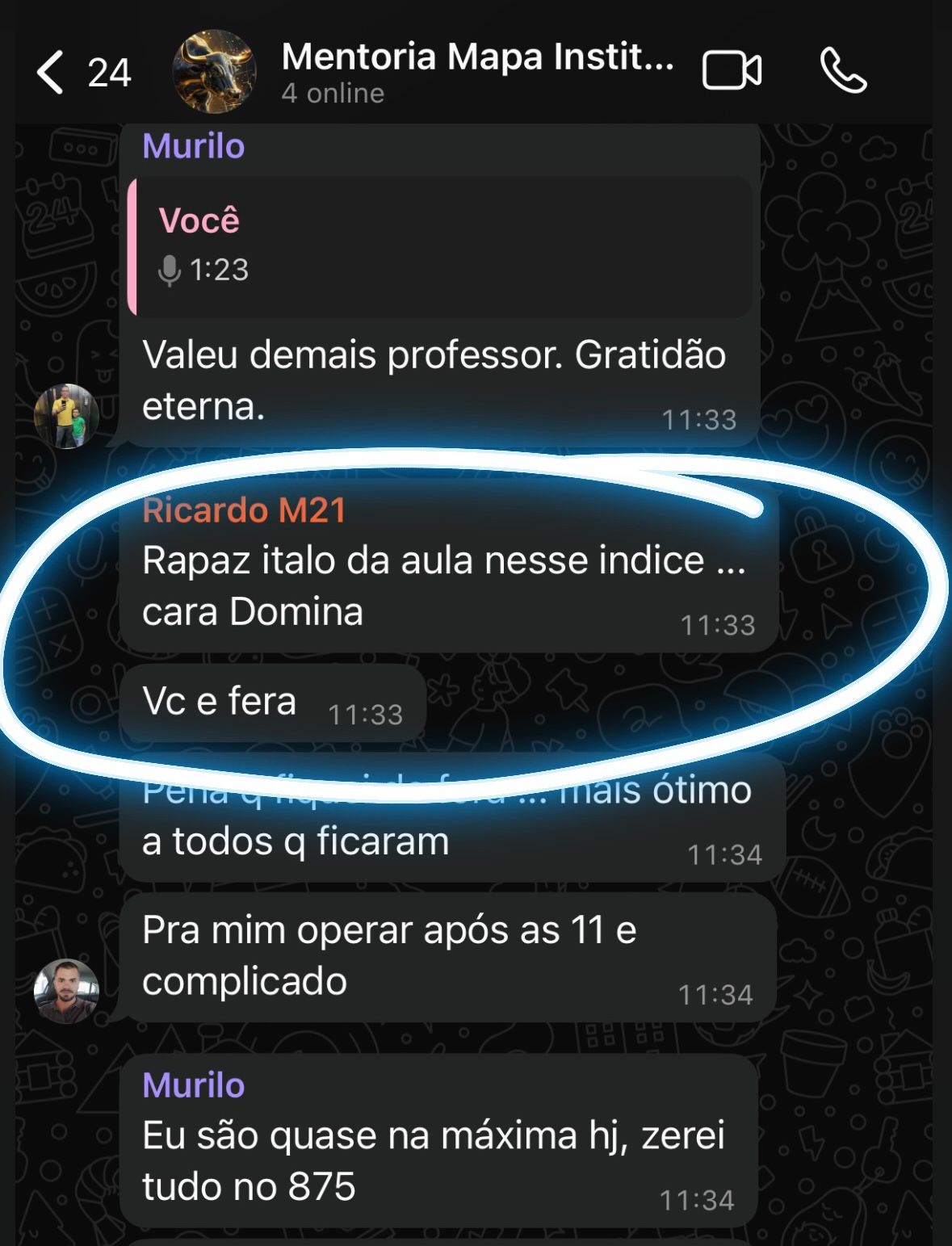Open Ricardo M21's contact name

pos(244,510)
